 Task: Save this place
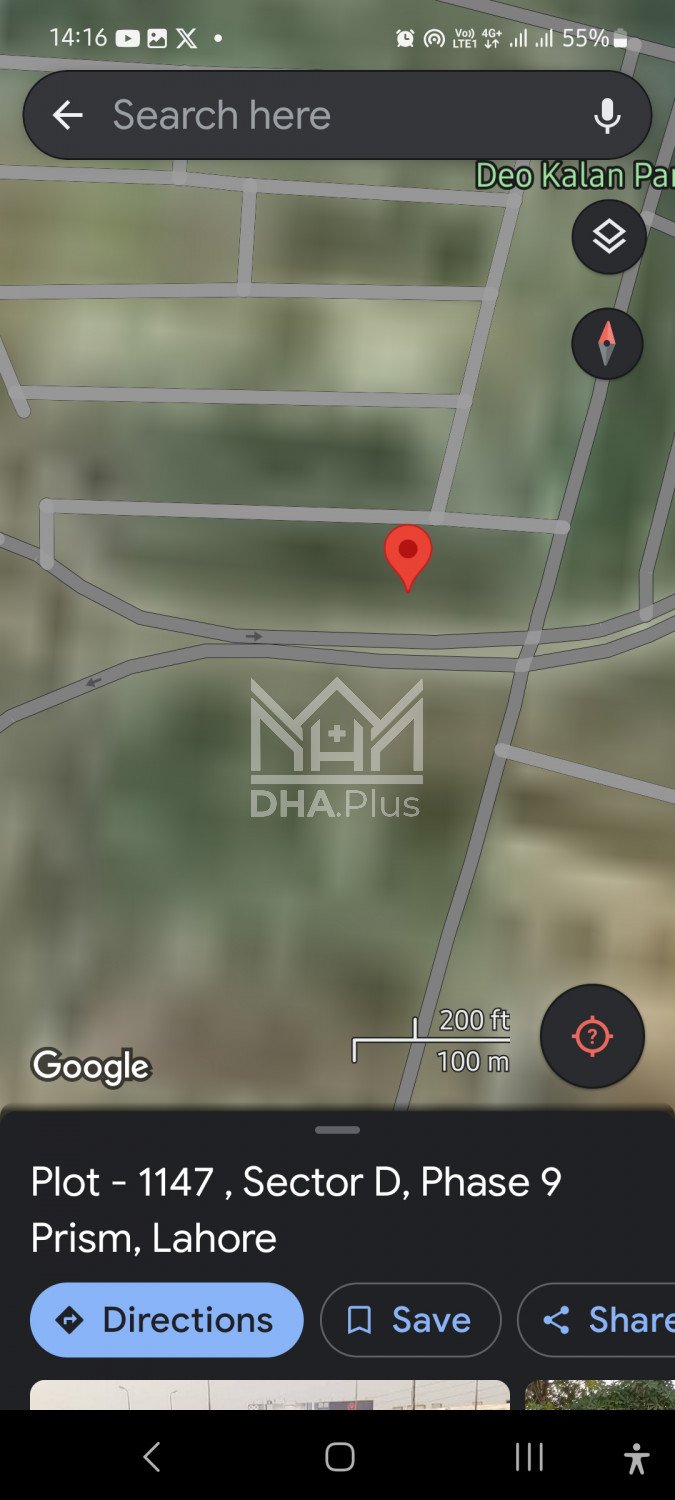point(410,1320)
